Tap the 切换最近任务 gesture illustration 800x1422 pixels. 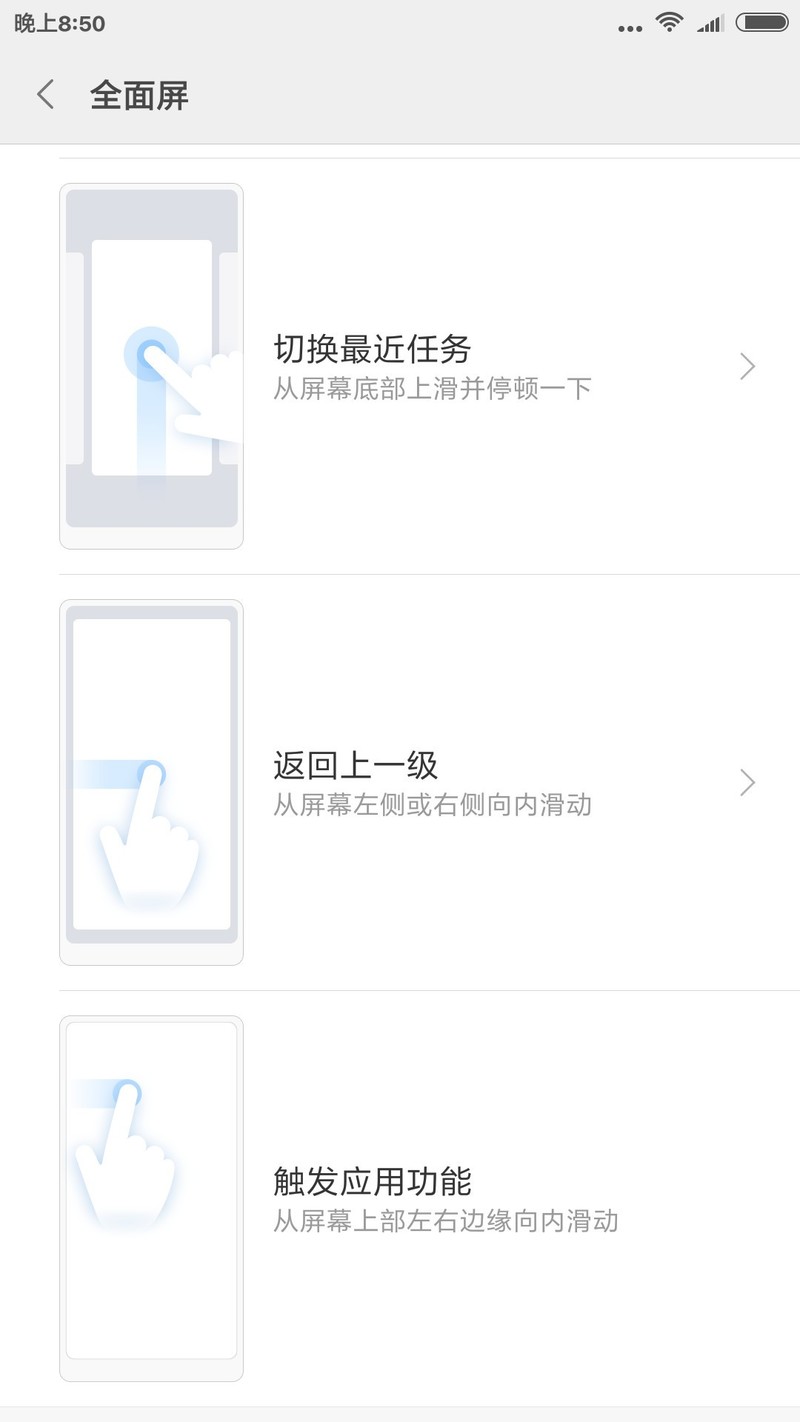point(151,366)
